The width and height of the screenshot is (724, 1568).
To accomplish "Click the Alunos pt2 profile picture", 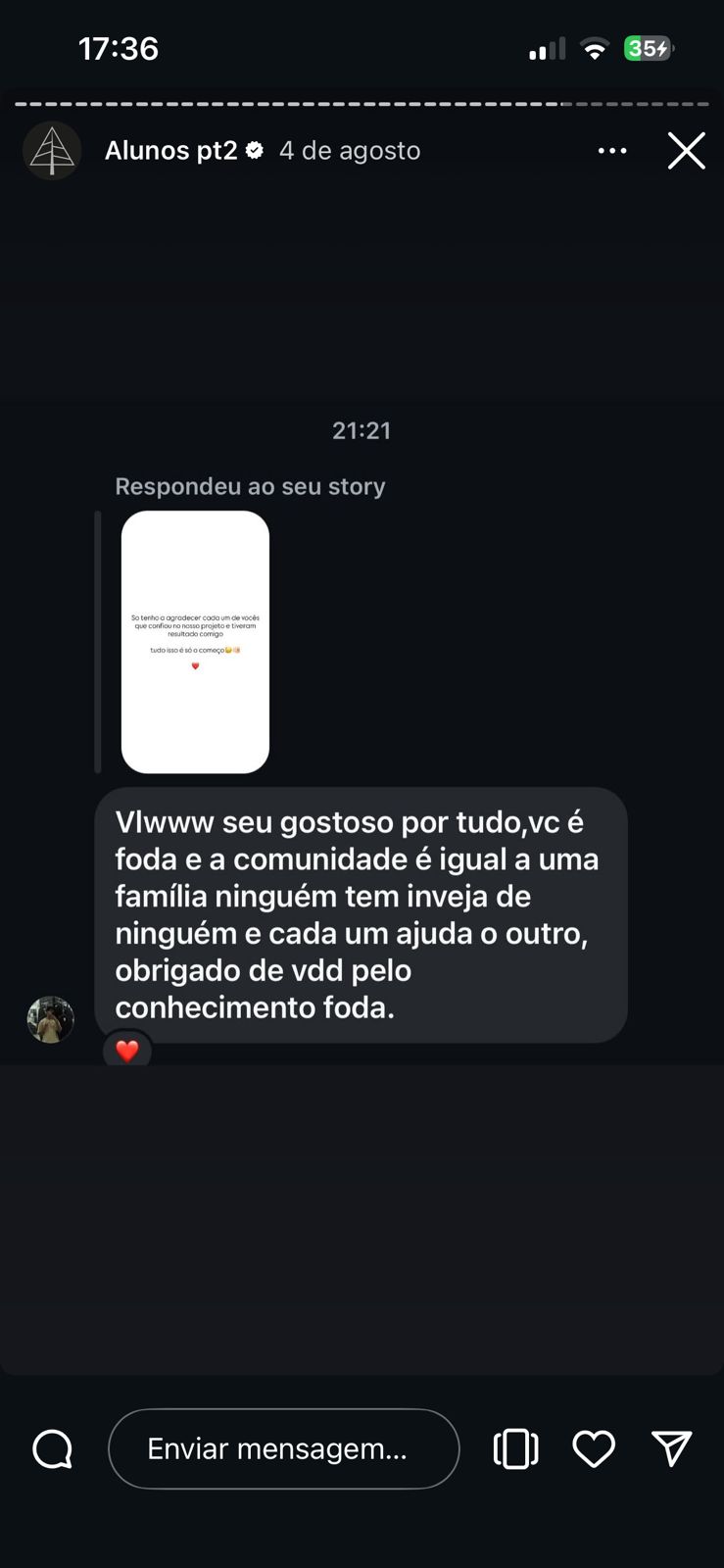I will (51, 150).
